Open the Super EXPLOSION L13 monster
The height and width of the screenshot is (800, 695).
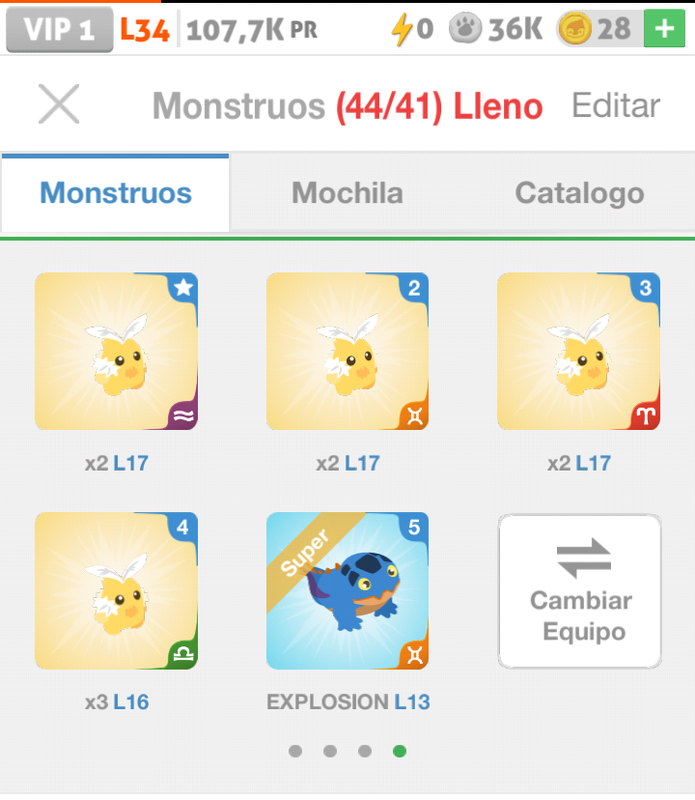click(347, 591)
